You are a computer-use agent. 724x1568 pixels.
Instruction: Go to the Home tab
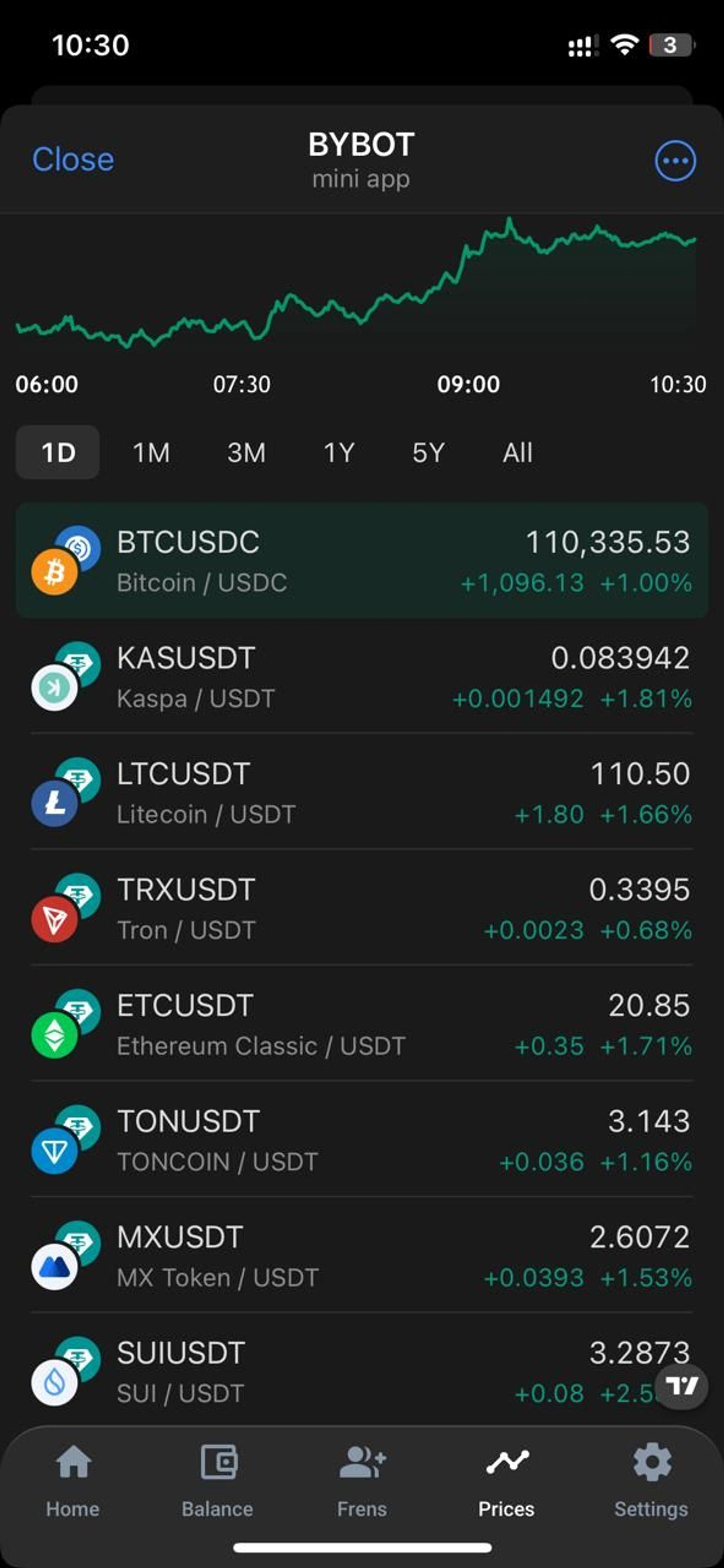(x=72, y=1480)
